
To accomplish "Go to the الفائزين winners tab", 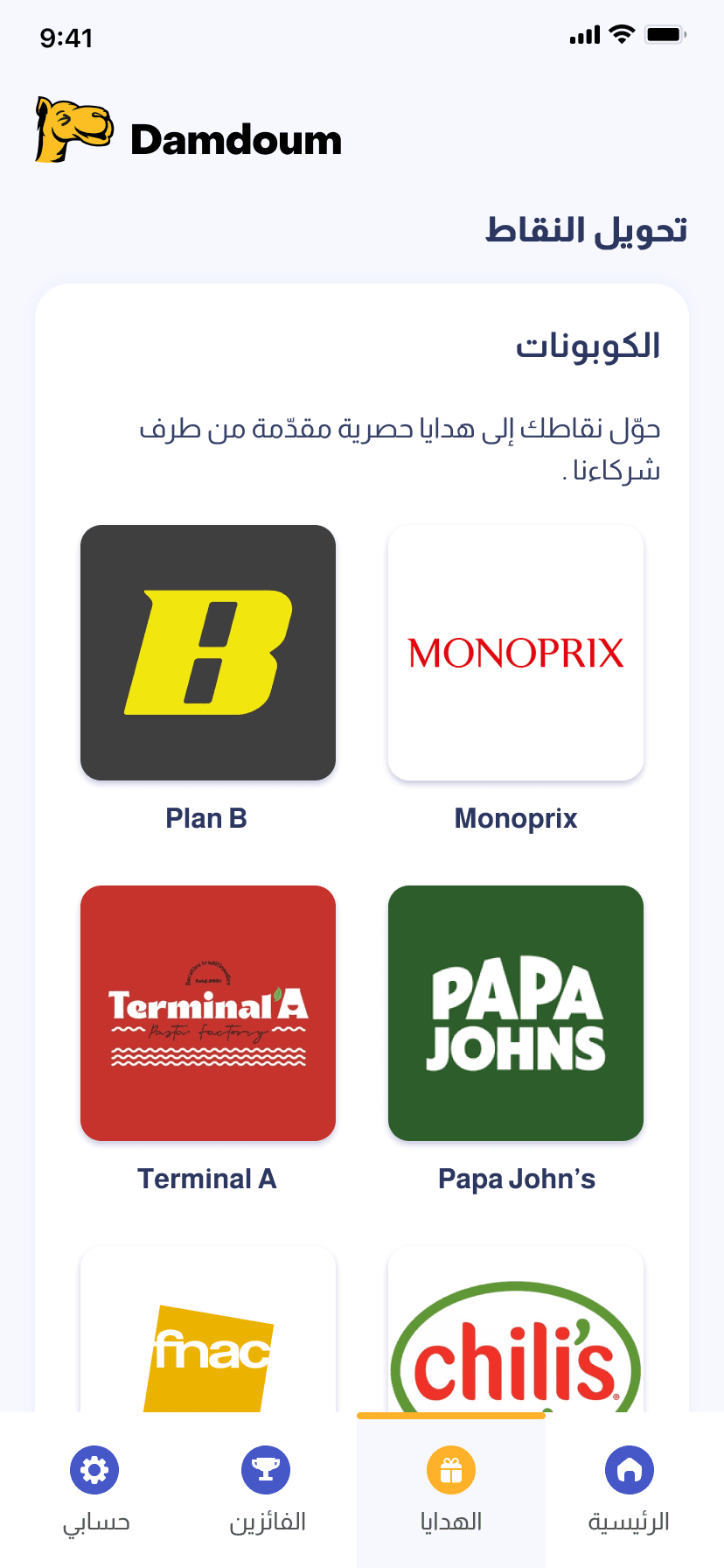I will tap(267, 1489).
